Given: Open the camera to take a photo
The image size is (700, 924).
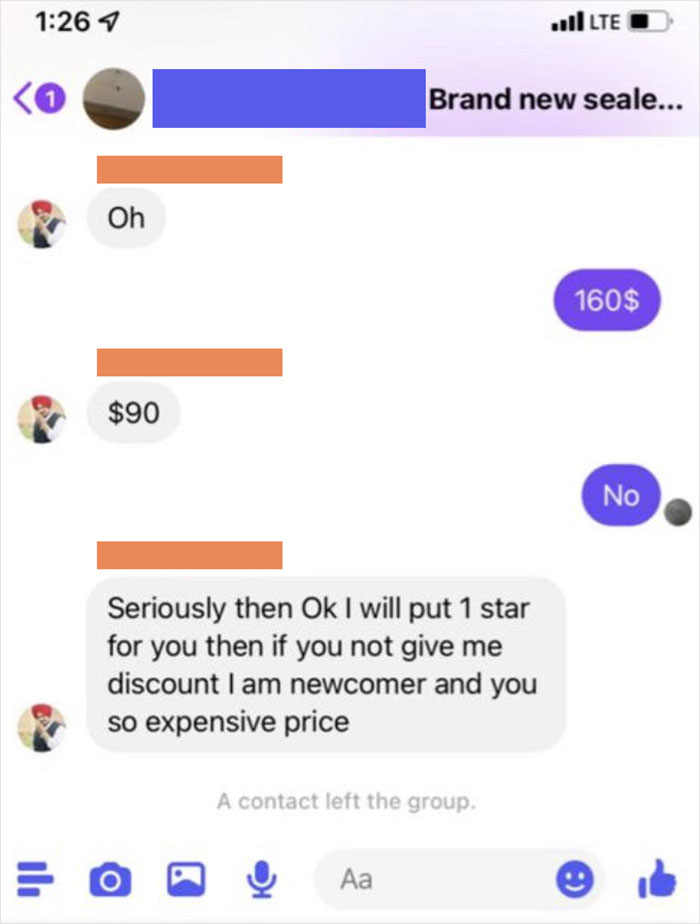Looking at the screenshot, I should (x=111, y=879).
